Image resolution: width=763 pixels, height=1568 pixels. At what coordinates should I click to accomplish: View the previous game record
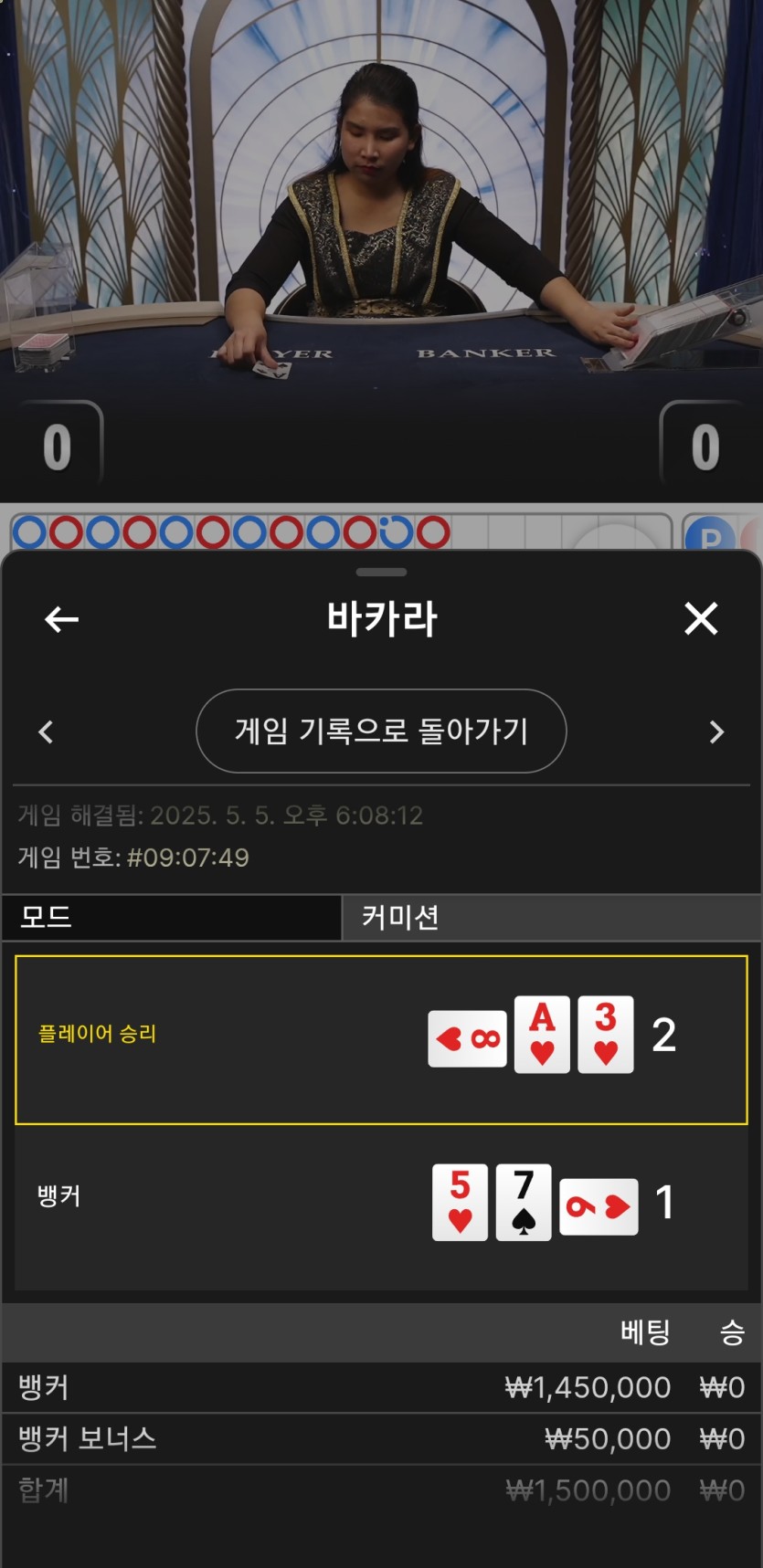[x=46, y=731]
